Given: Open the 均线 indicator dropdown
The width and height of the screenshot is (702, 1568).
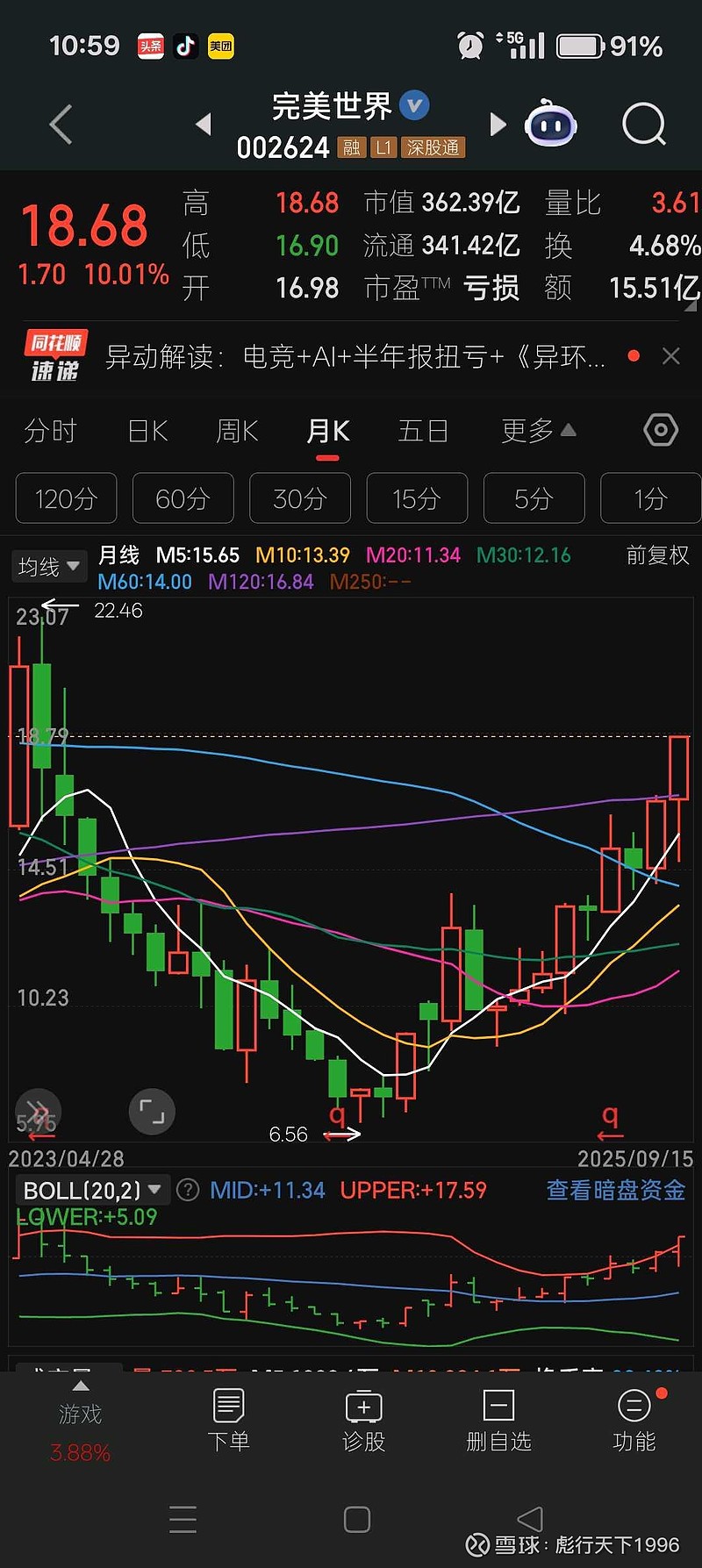Looking at the screenshot, I should click(x=49, y=567).
